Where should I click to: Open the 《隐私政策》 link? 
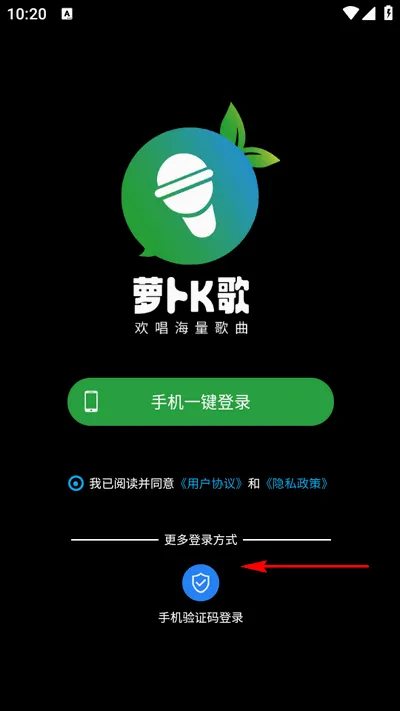pyautogui.click(x=297, y=483)
